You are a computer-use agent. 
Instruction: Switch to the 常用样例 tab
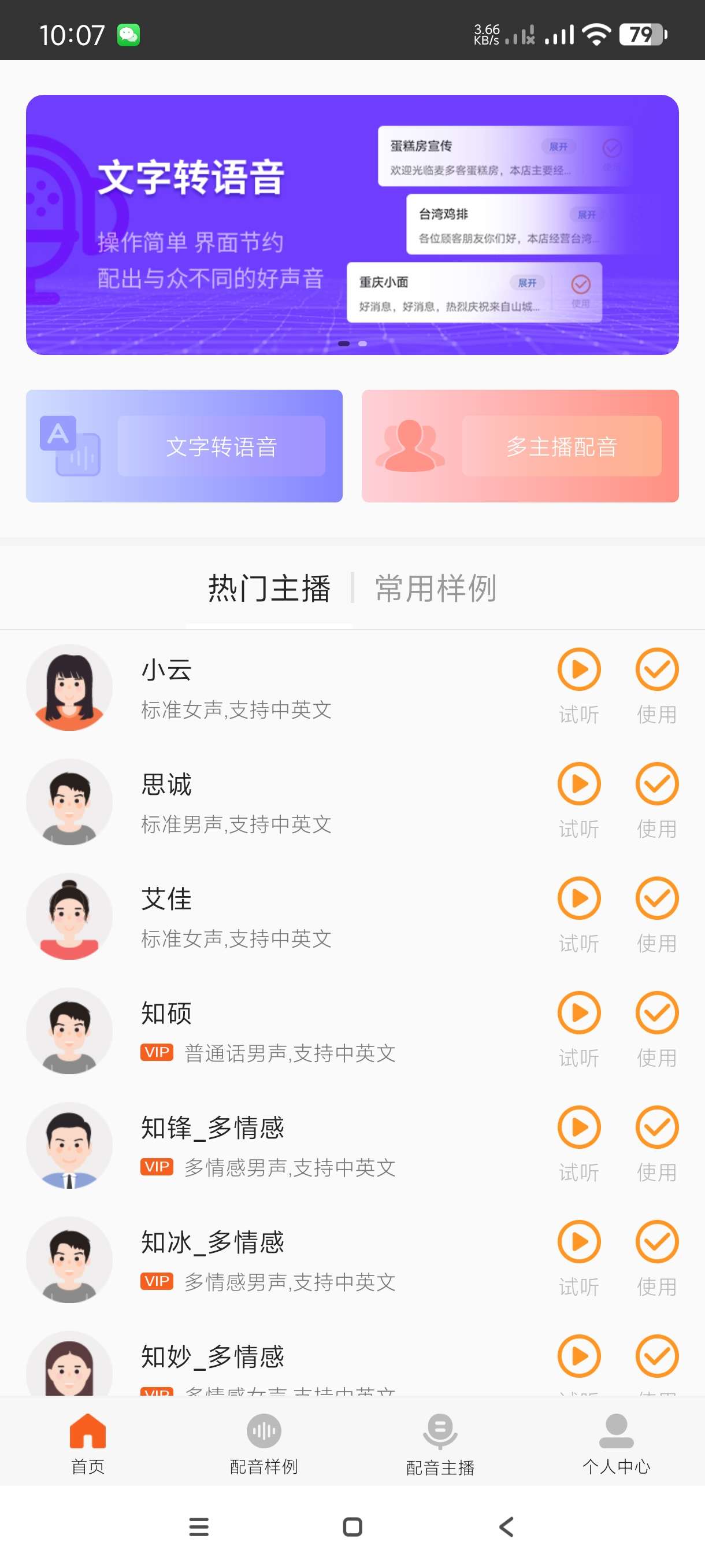(436, 588)
